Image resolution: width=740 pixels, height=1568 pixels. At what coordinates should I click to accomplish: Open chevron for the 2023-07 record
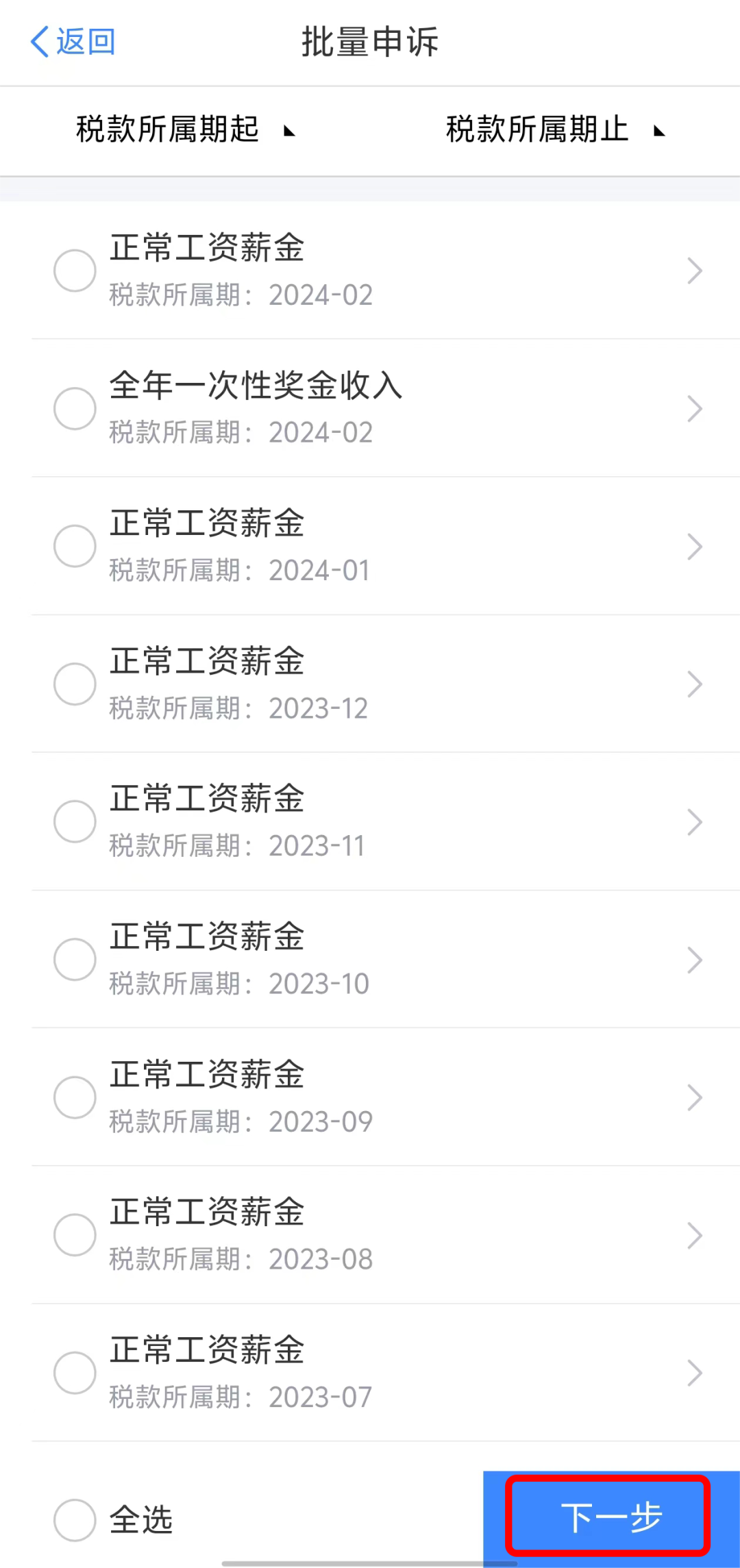(695, 1373)
